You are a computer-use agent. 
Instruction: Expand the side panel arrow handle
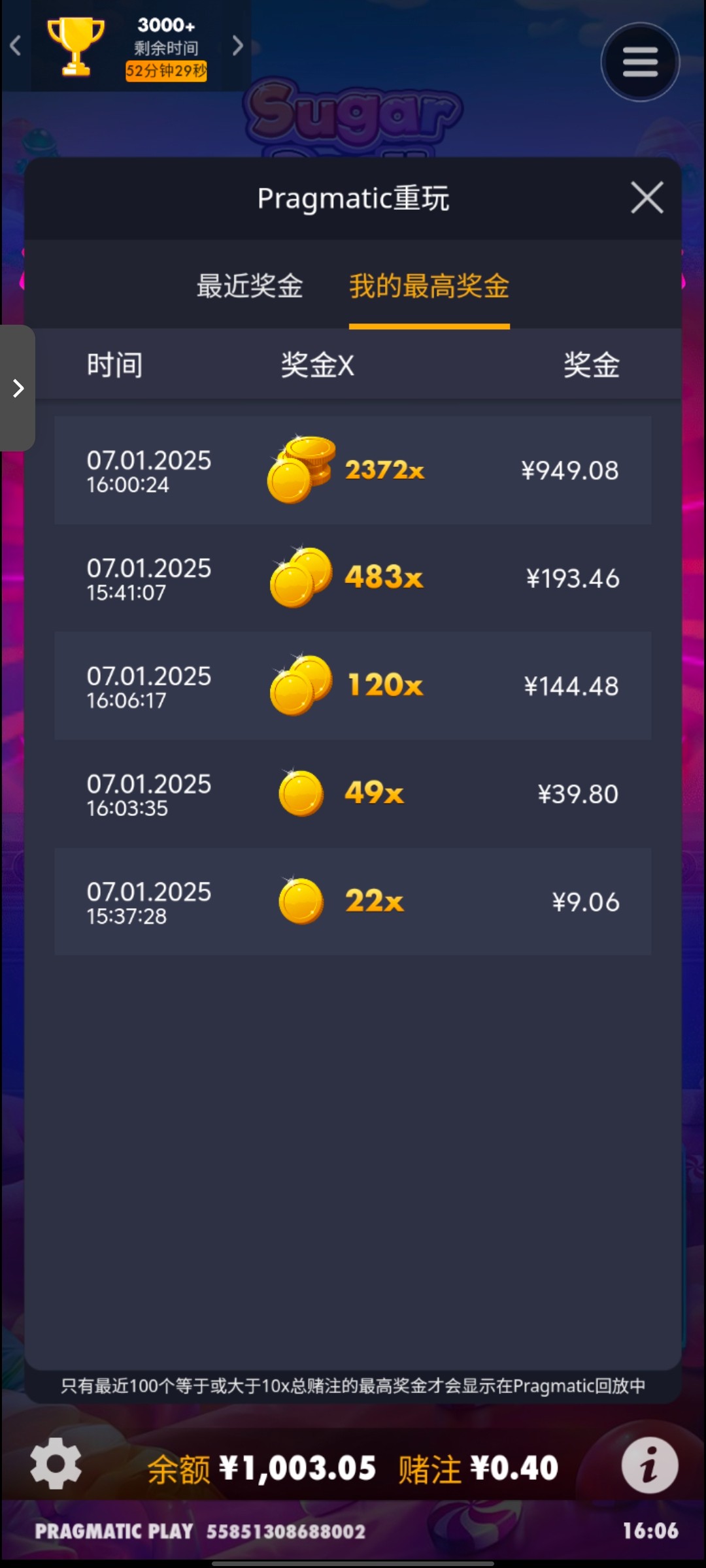(x=18, y=388)
